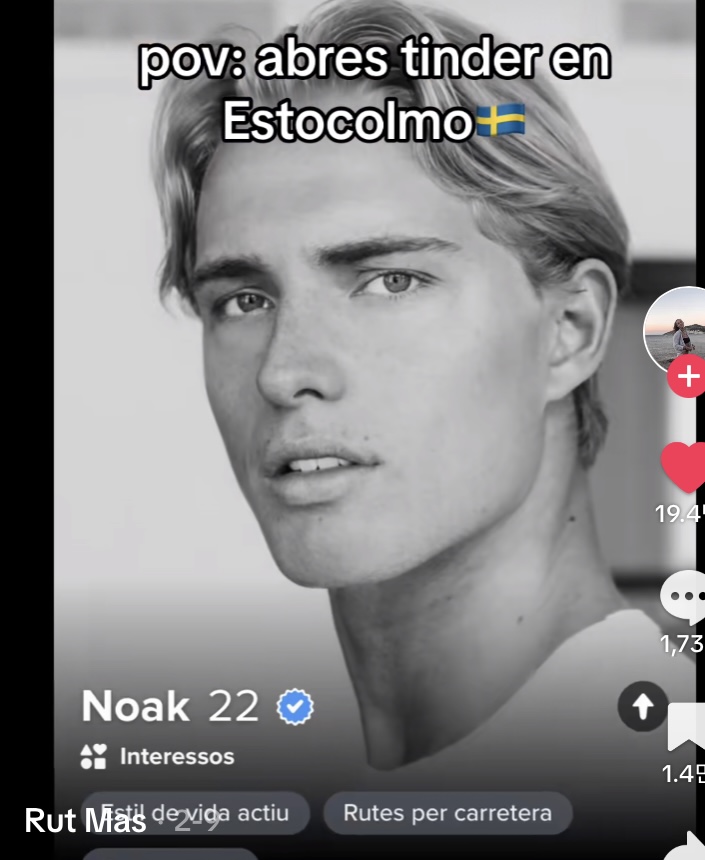This screenshot has width=705, height=860.
Task: Like this video with the heart
Action: 684,468
